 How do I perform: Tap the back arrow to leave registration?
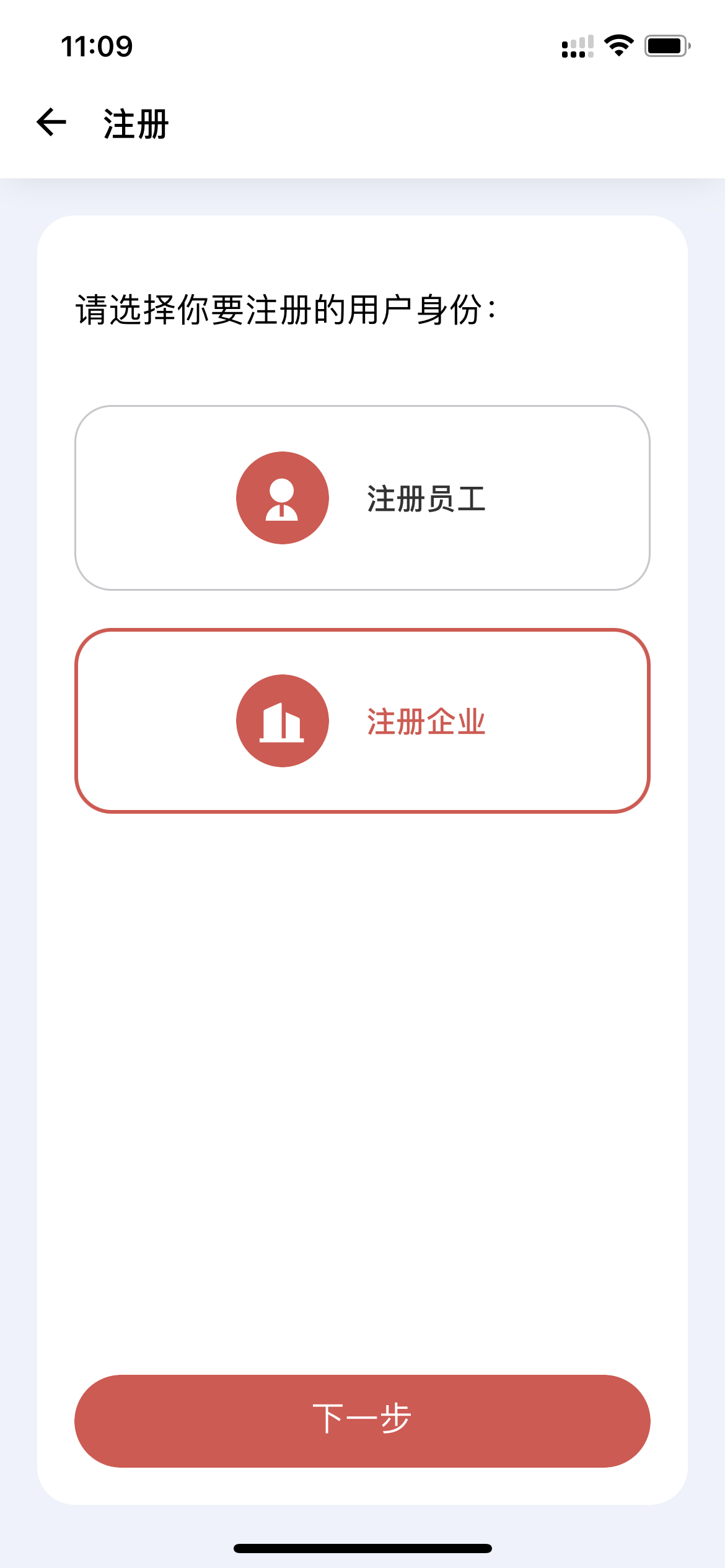pos(51,121)
